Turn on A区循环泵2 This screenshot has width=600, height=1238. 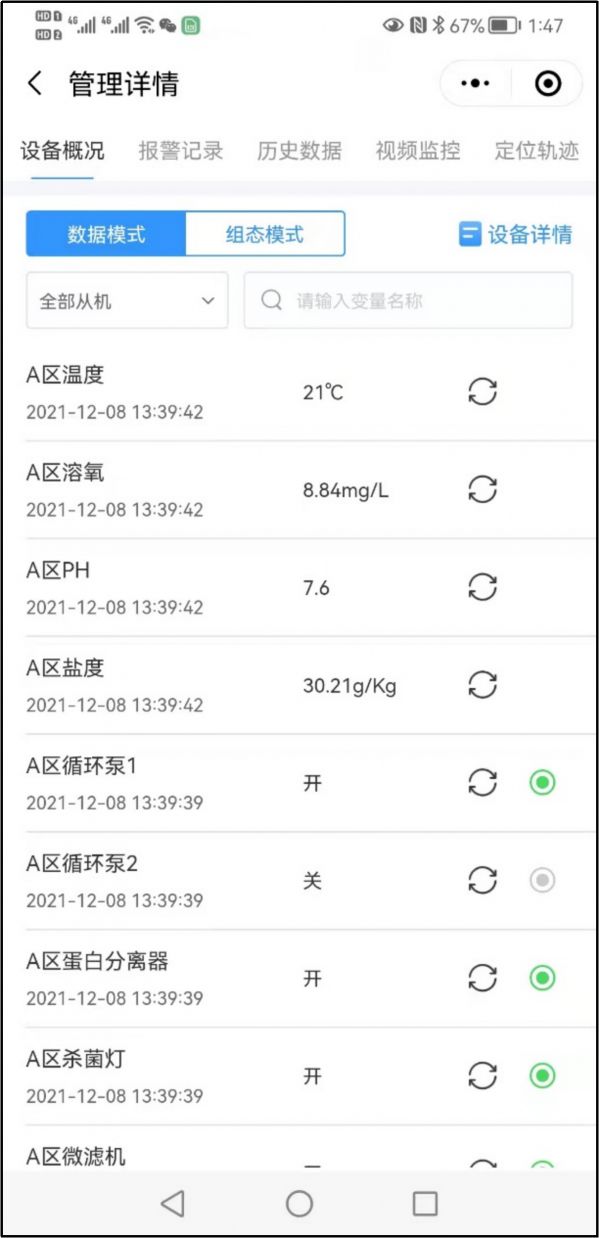click(x=542, y=881)
